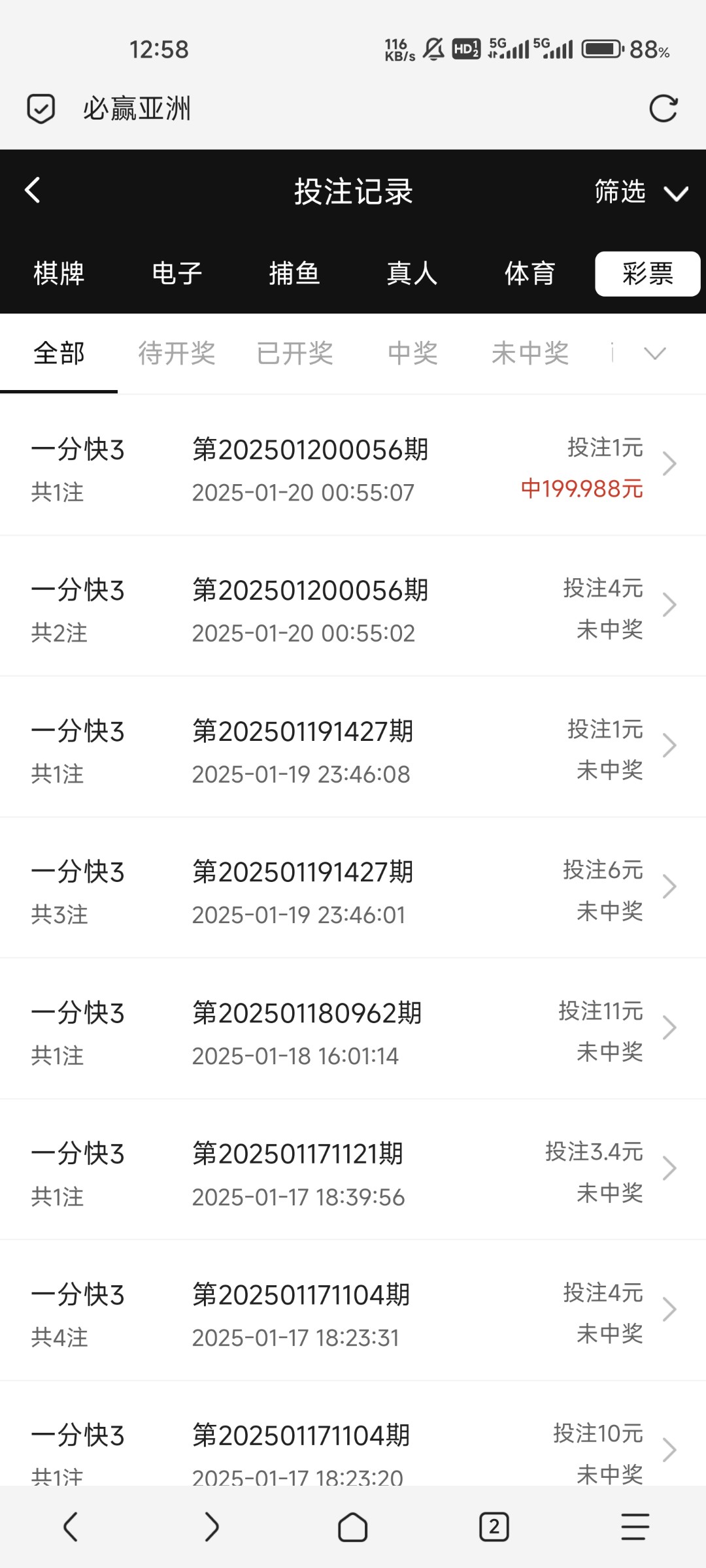Show 已开奖 bets
This screenshot has width=706, height=1568.
[295, 353]
